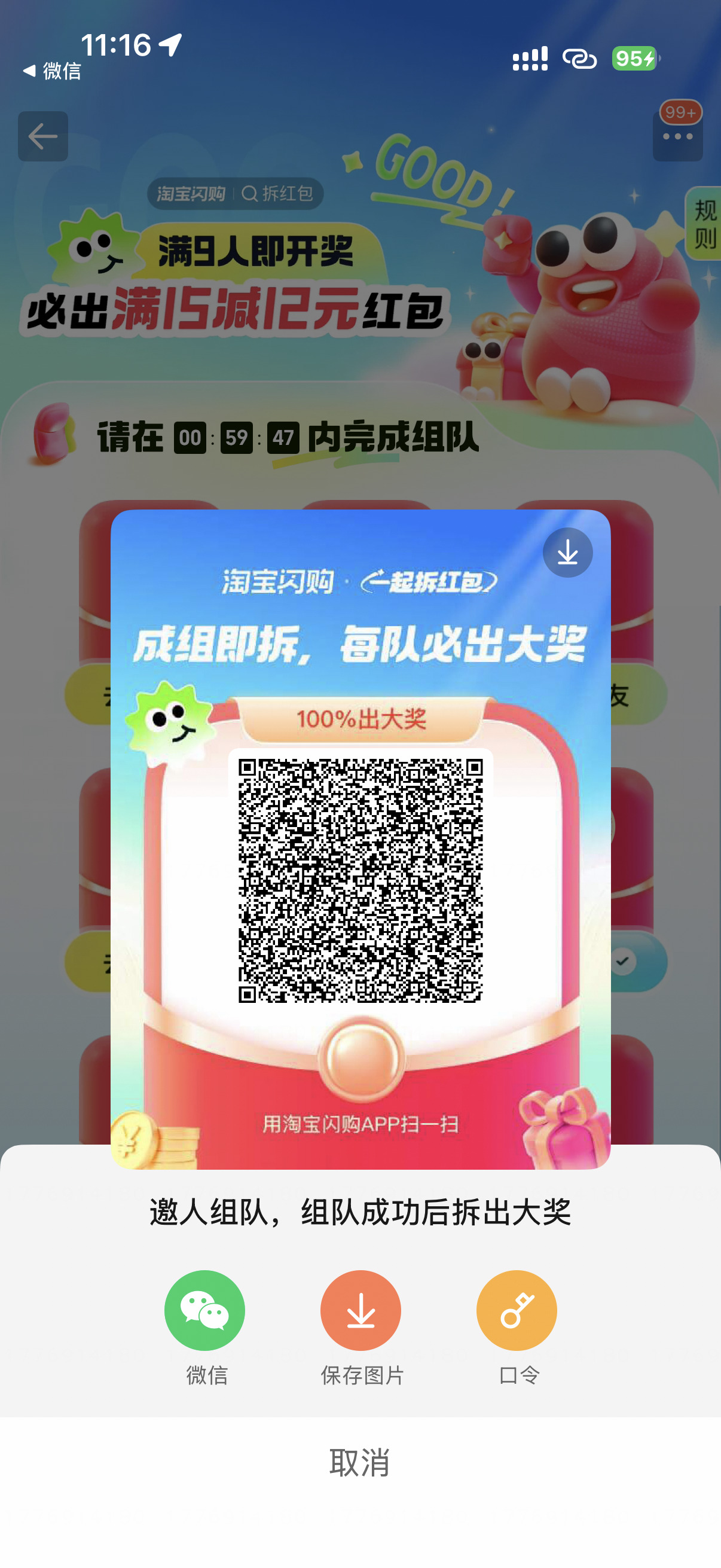721x1568 pixels.
Task: Dismiss share sheet with 取消
Action: click(x=359, y=1462)
